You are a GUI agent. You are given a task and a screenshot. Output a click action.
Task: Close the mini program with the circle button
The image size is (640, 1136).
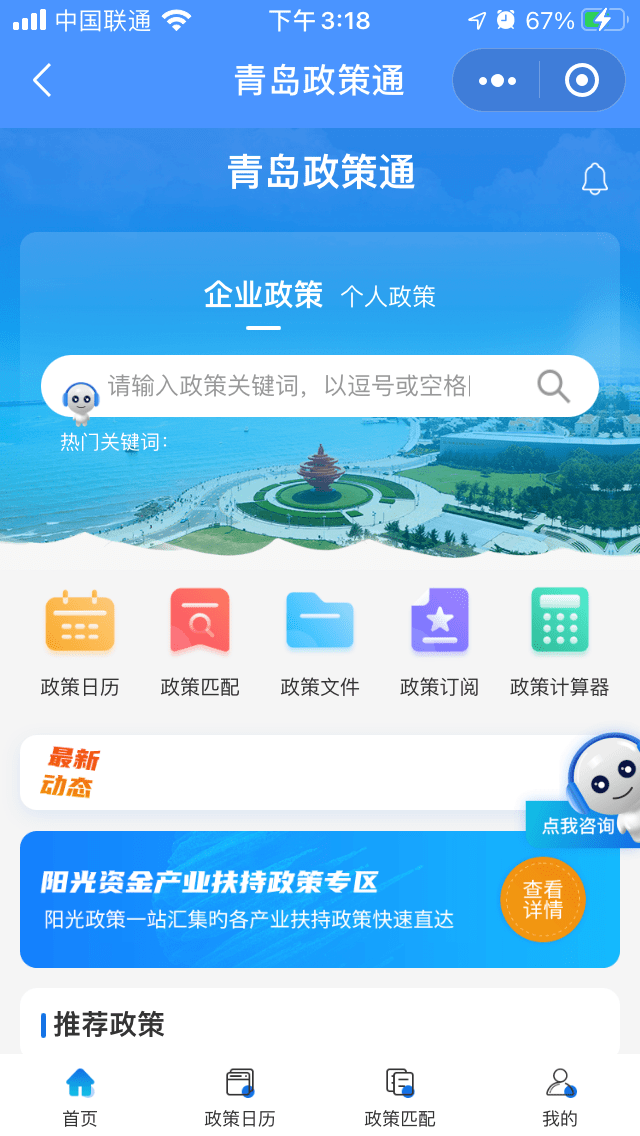pos(581,80)
